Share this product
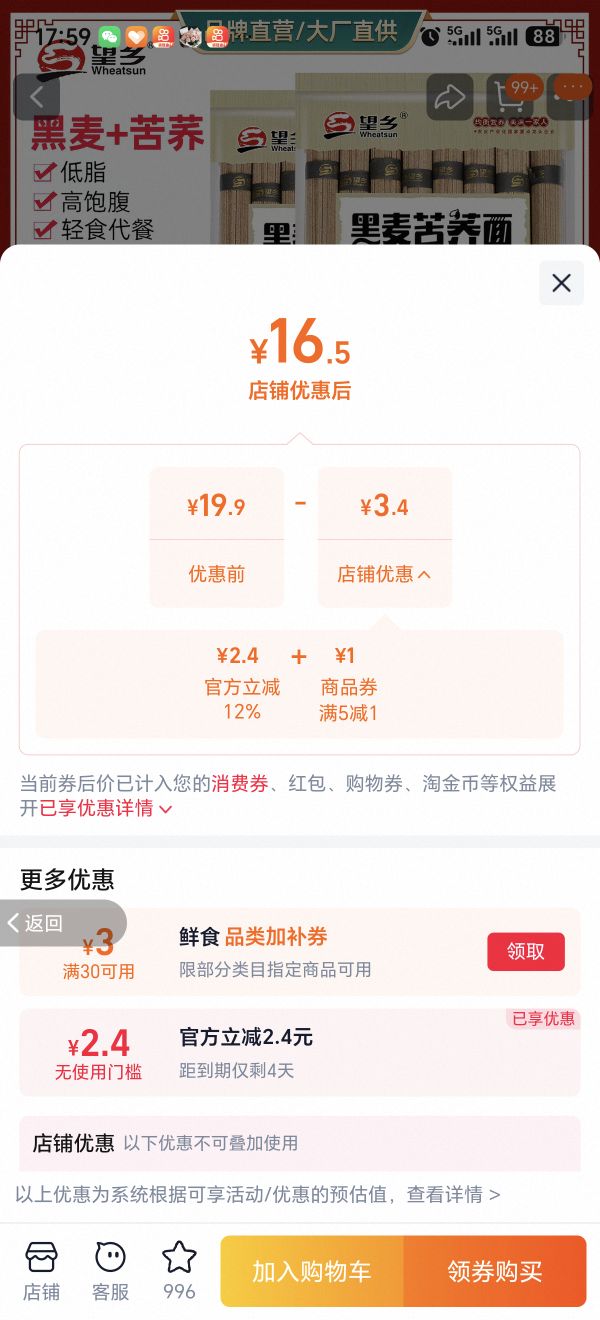 click(450, 97)
